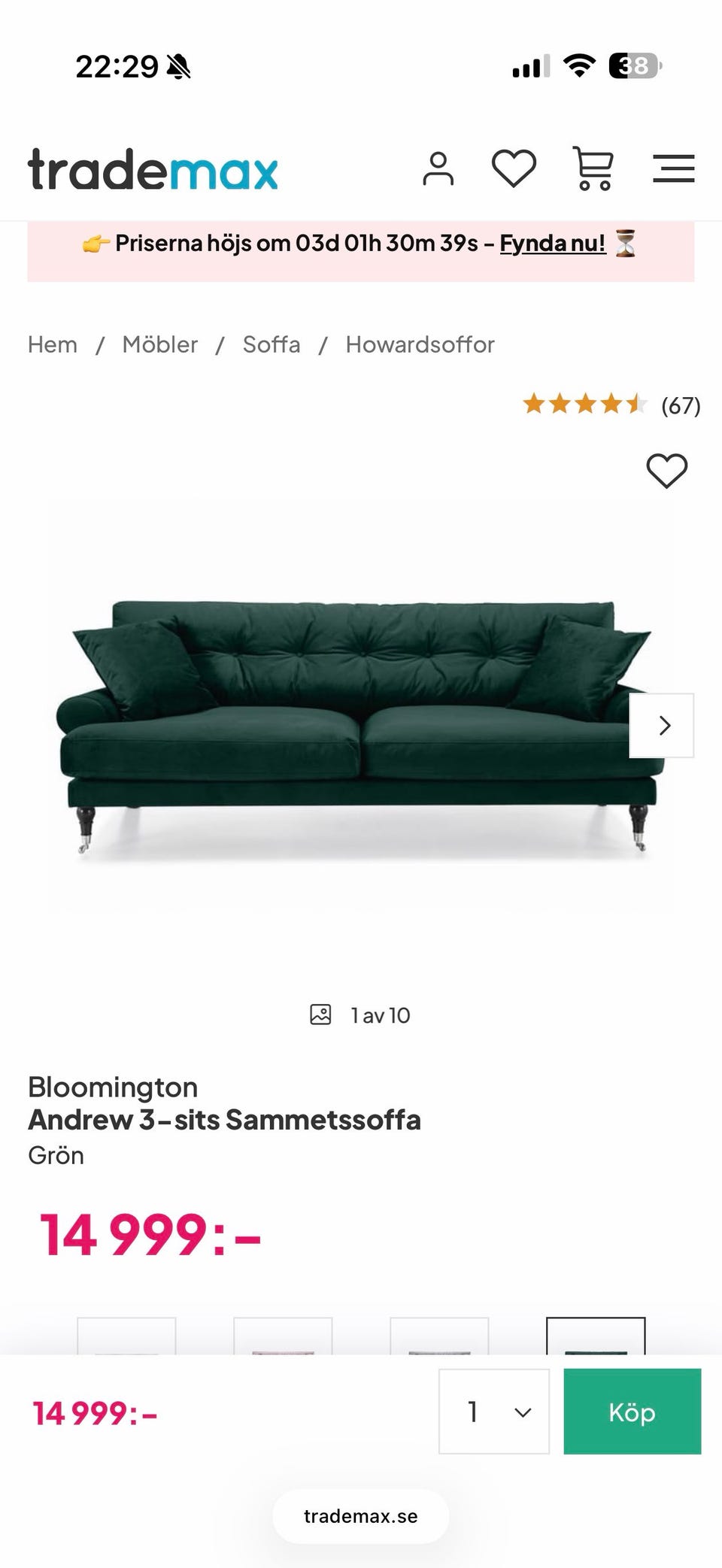Screen dimensions: 722x1568
Task: Open the shopping cart
Action: (x=593, y=168)
